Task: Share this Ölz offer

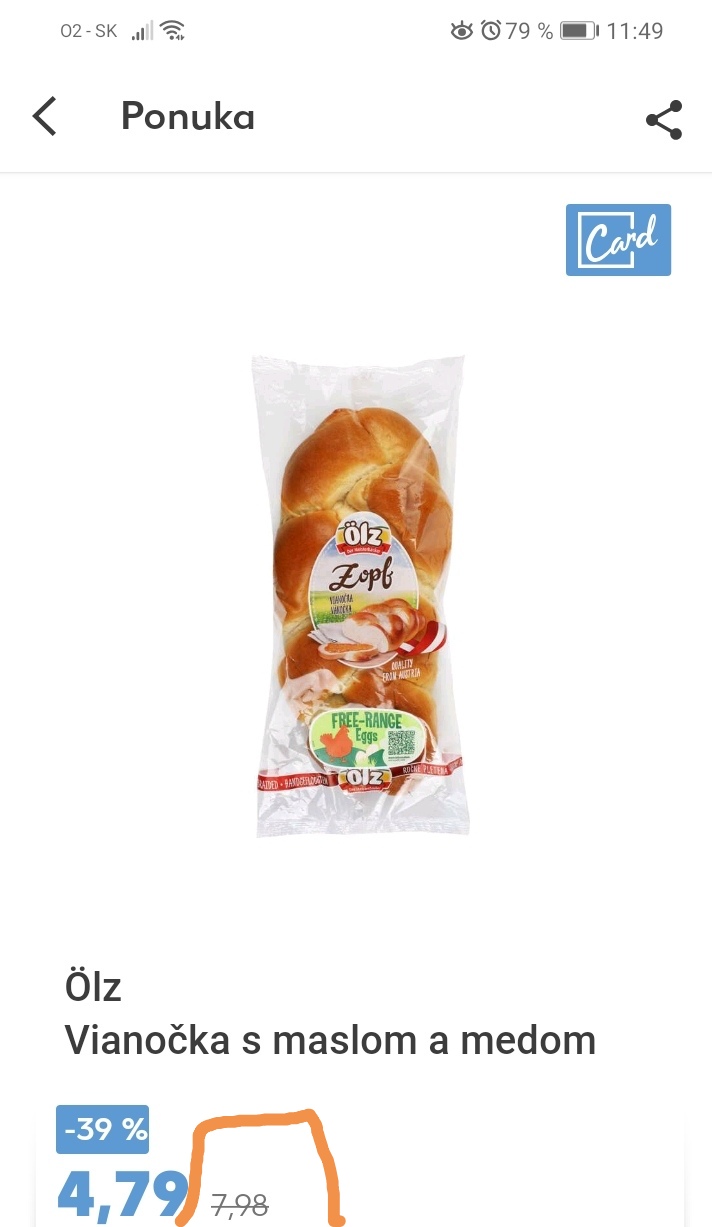Action: click(664, 120)
